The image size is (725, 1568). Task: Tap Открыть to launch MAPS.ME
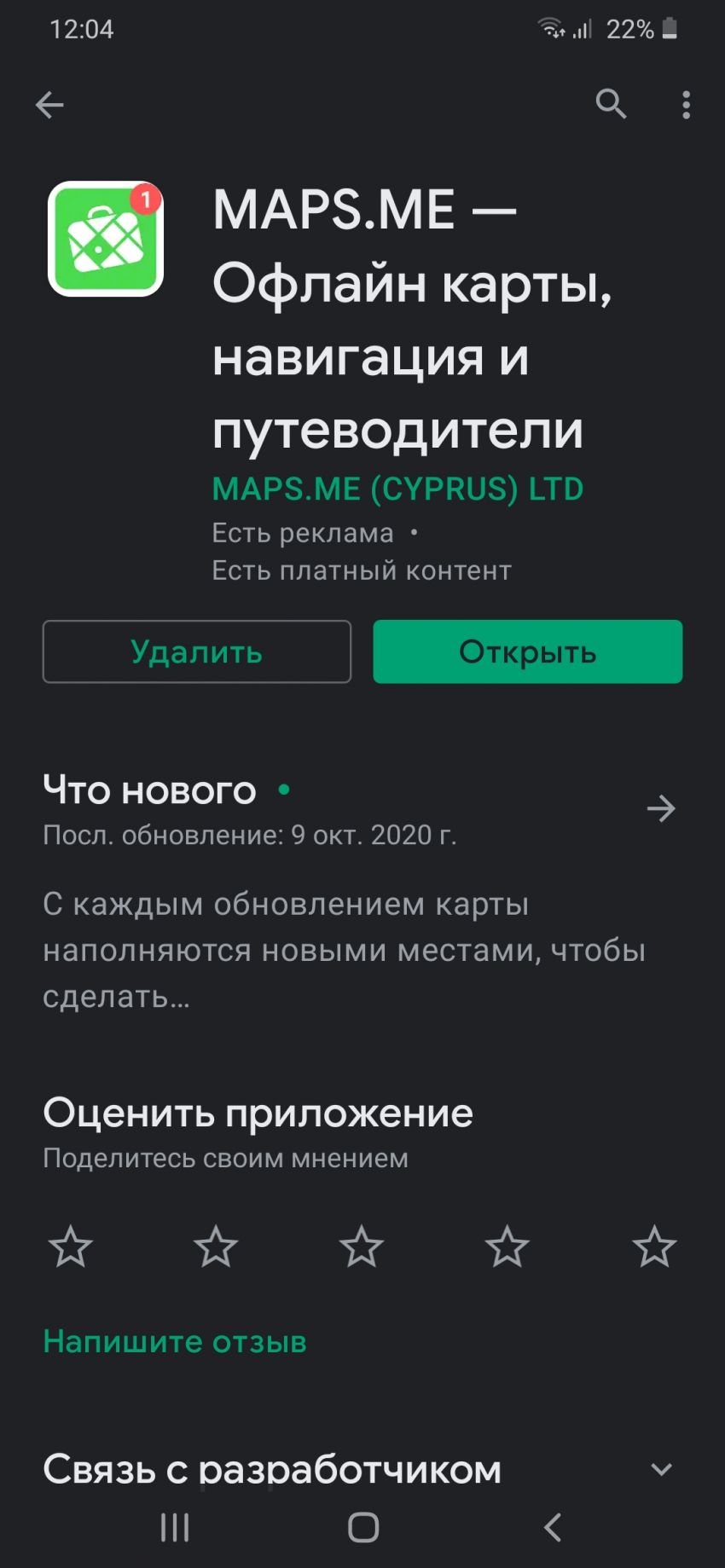[527, 652]
